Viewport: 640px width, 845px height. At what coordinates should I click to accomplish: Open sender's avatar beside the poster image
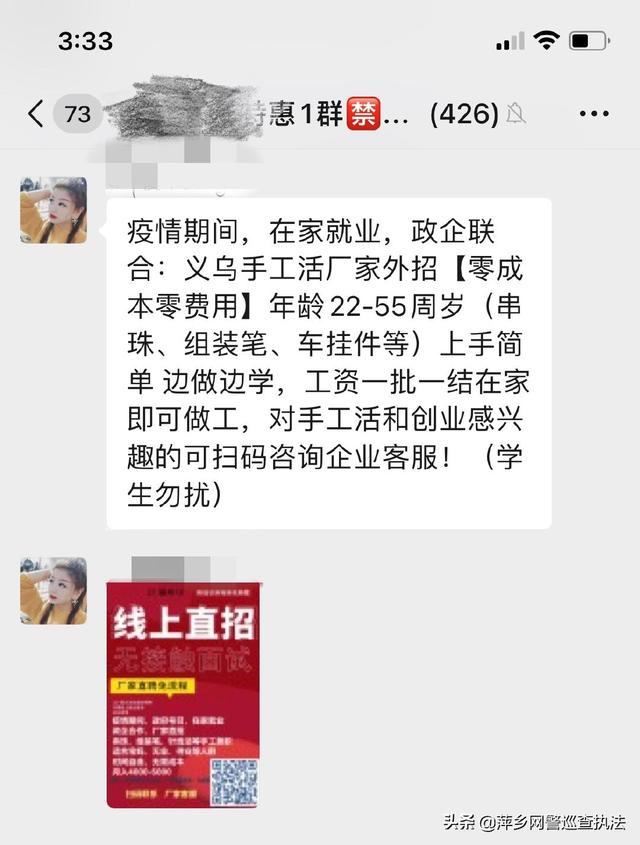click(53, 590)
